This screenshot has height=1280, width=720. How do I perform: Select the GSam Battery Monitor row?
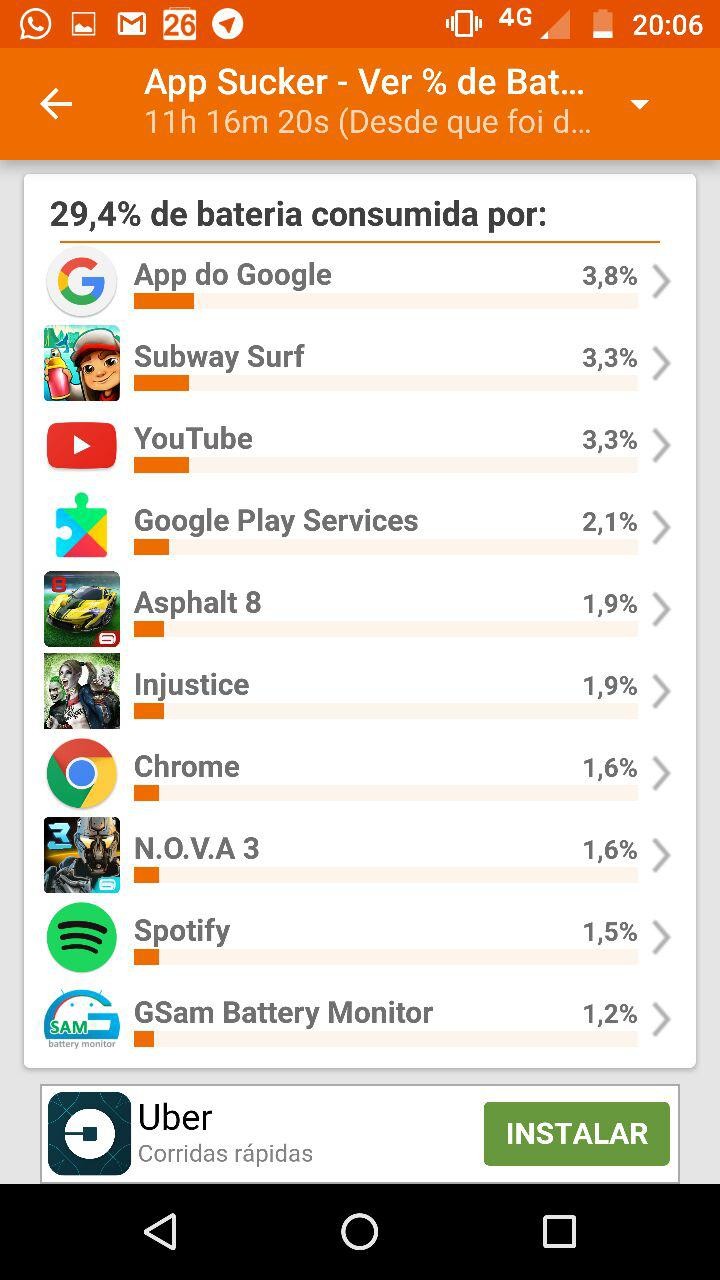[360, 1021]
